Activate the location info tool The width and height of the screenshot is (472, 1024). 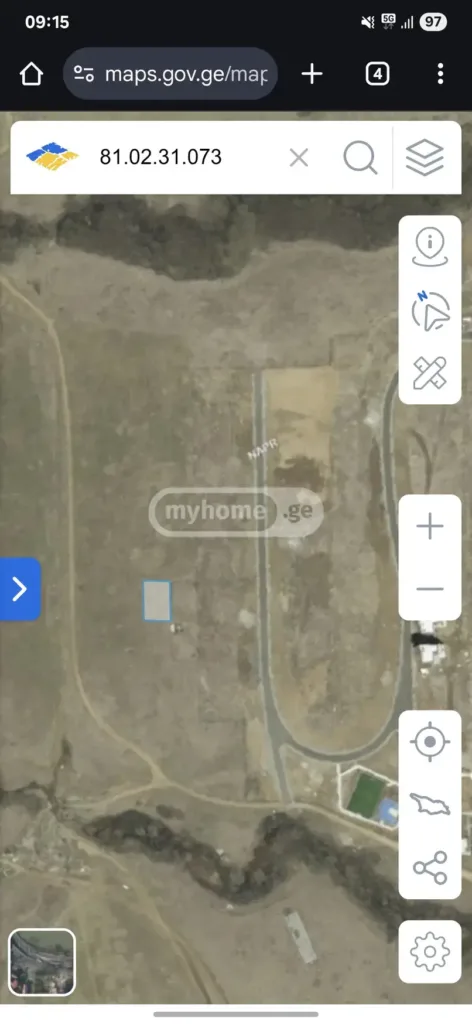[x=430, y=248]
